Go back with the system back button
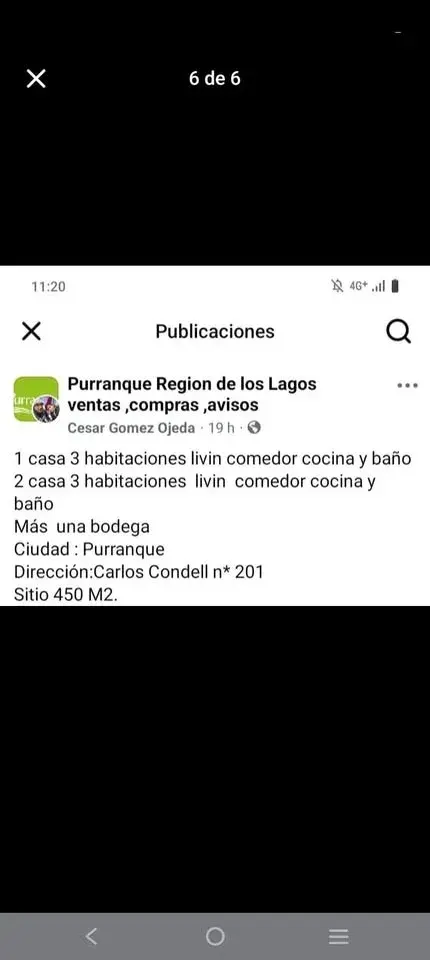This screenshot has width=430, height=960. (91, 936)
